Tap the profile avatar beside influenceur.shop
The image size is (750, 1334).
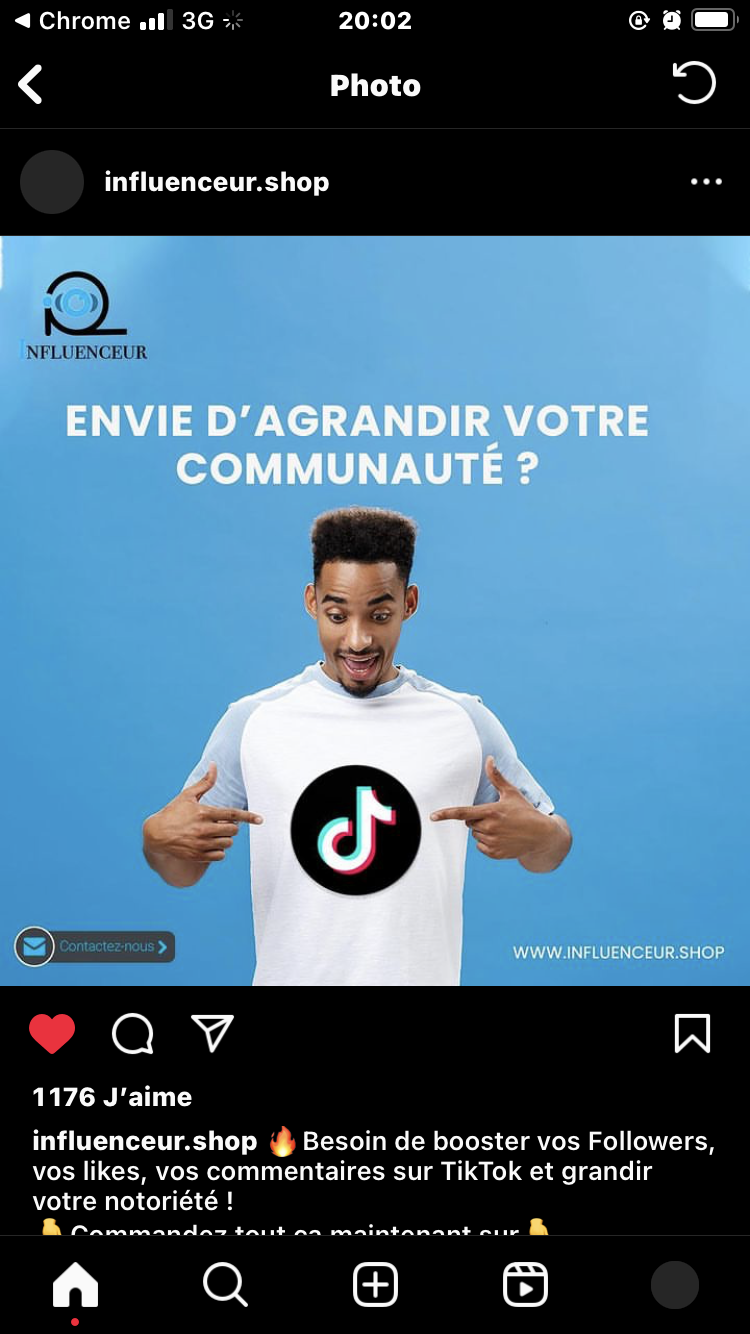52,182
